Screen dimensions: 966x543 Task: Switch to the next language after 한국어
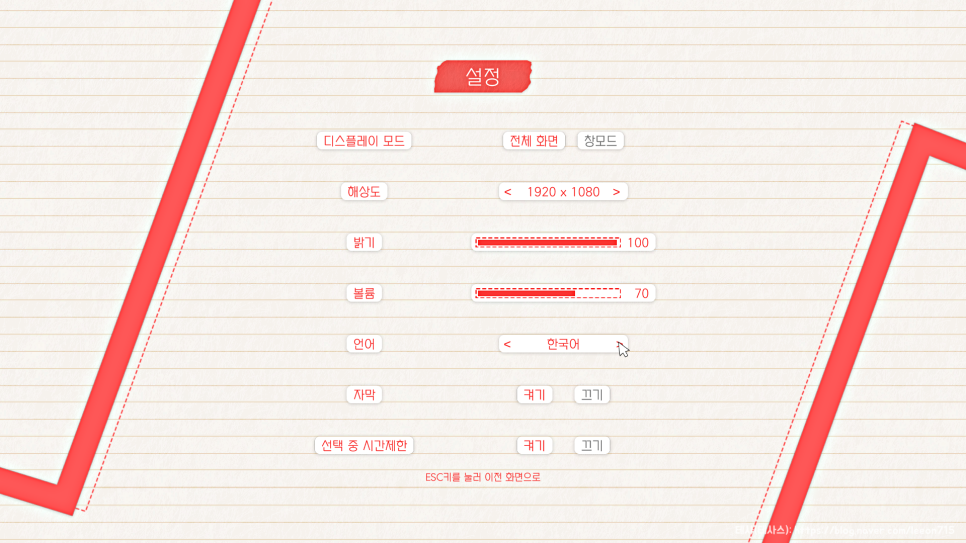[619, 344]
